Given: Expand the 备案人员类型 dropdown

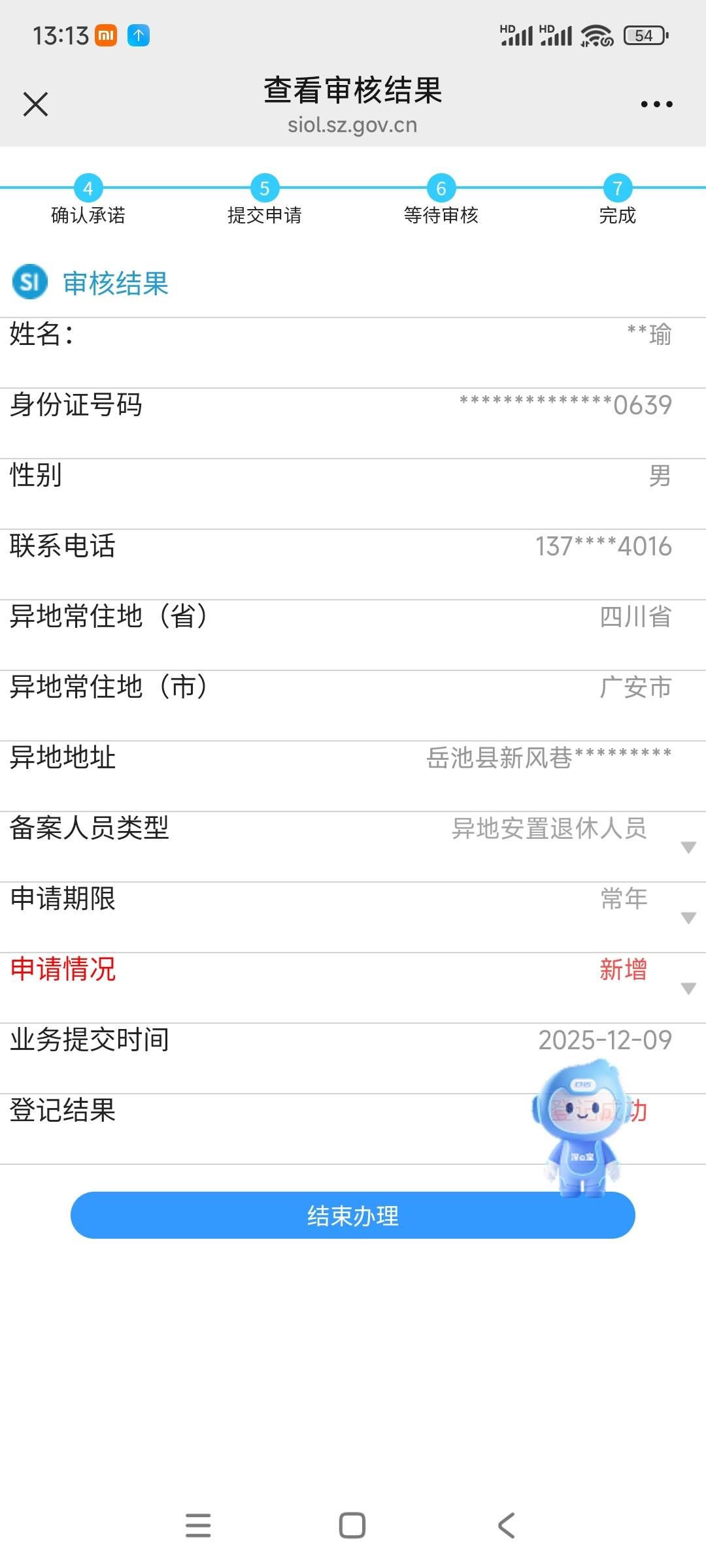Looking at the screenshot, I should (688, 847).
